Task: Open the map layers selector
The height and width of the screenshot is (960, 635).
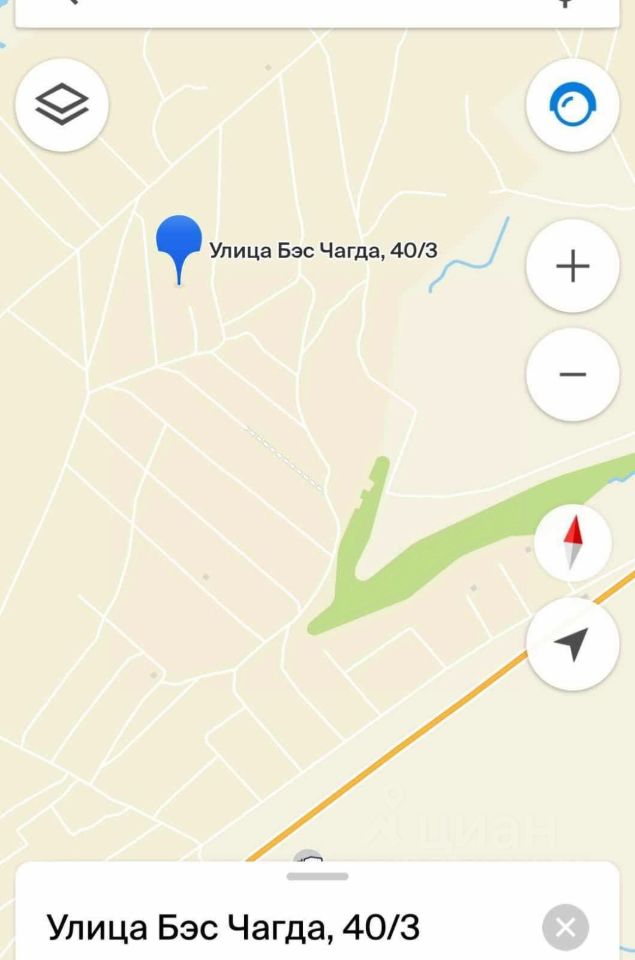Action: 62,104
